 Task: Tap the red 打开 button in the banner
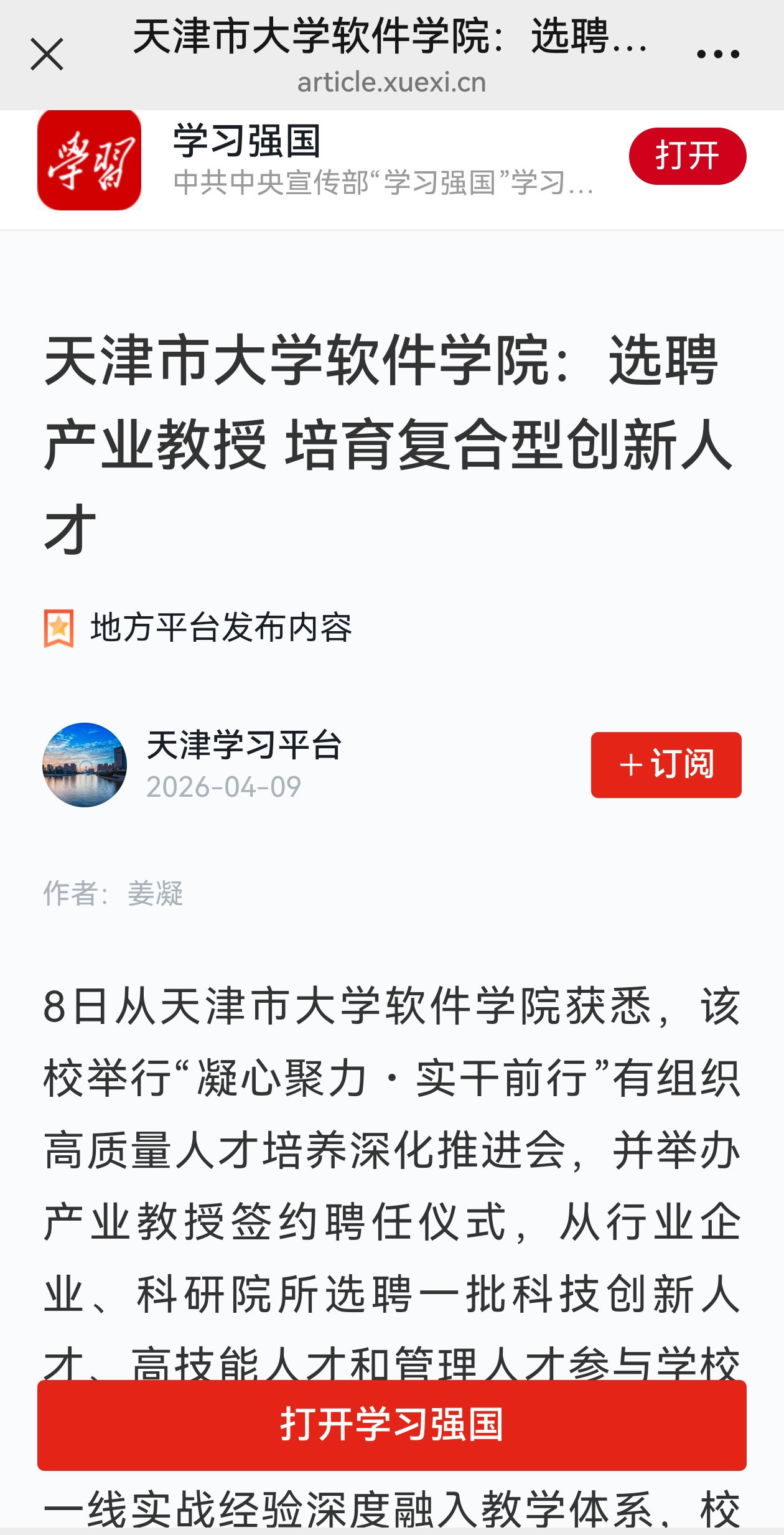[x=687, y=156]
